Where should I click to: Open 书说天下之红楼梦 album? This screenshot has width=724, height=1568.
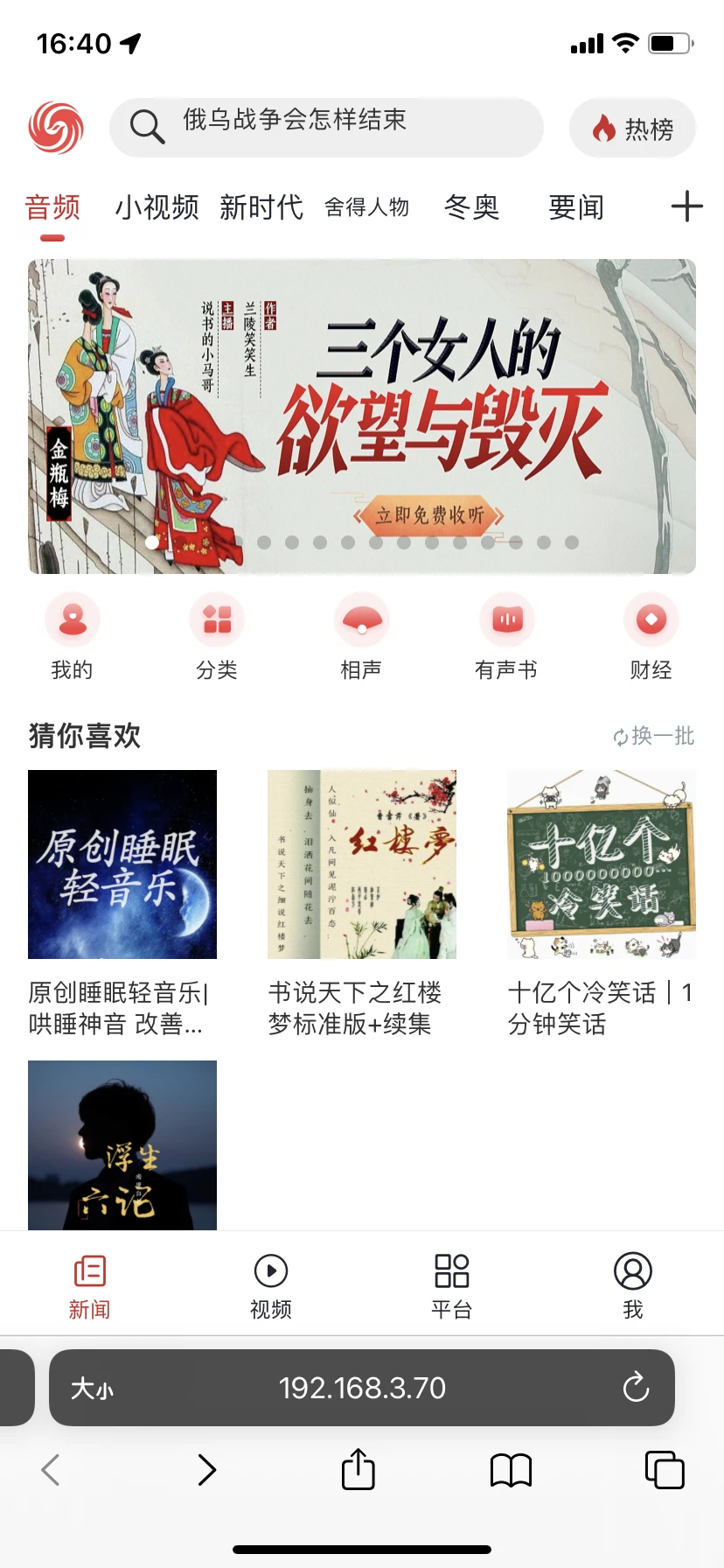[x=362, y=864]
